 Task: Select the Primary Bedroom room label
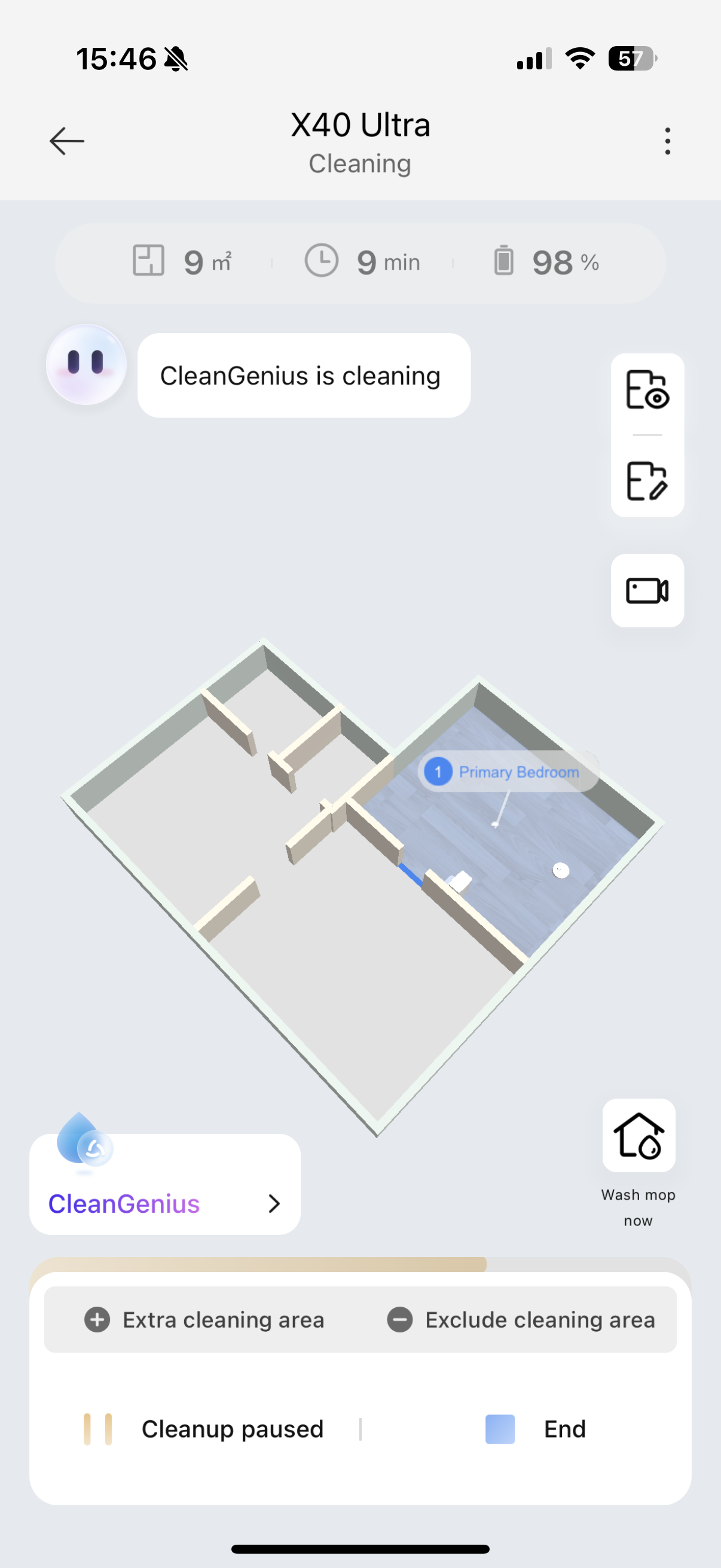coord(508,772)
